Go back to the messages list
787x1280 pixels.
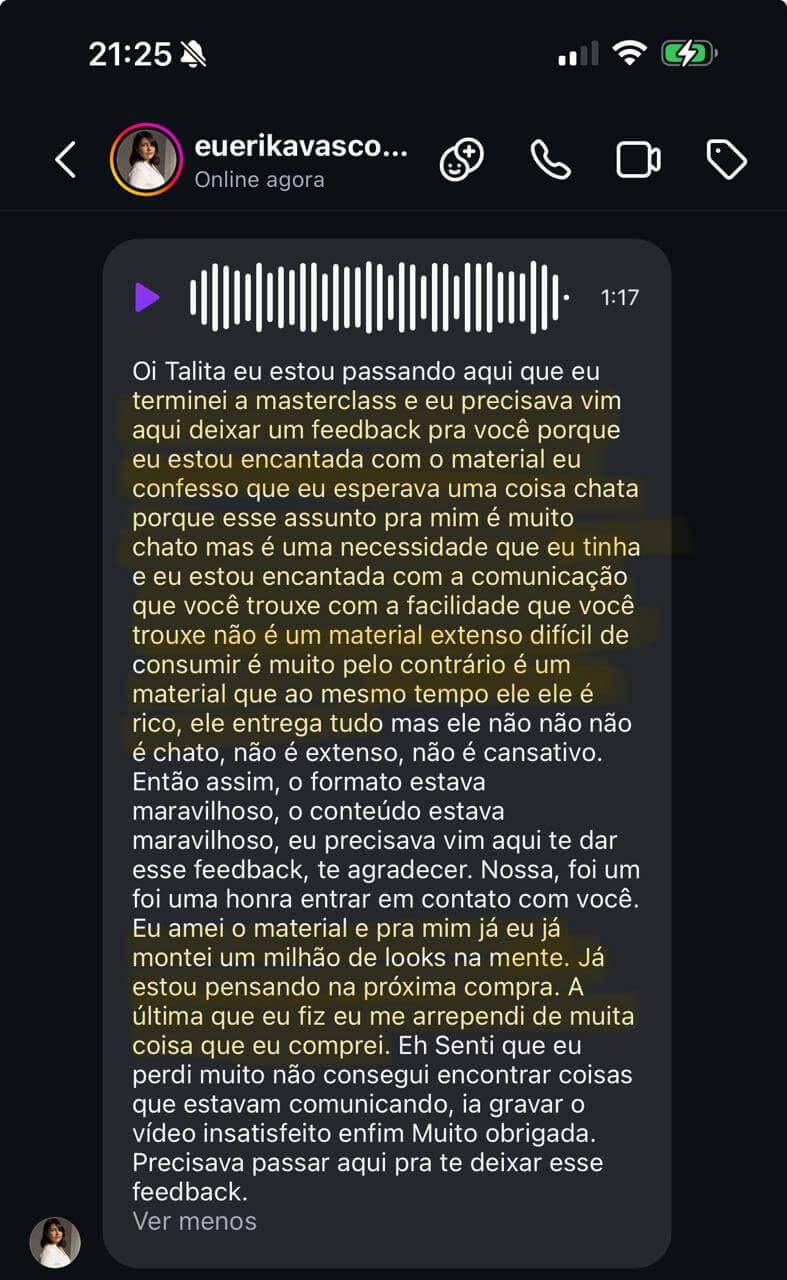click(65, 160)
